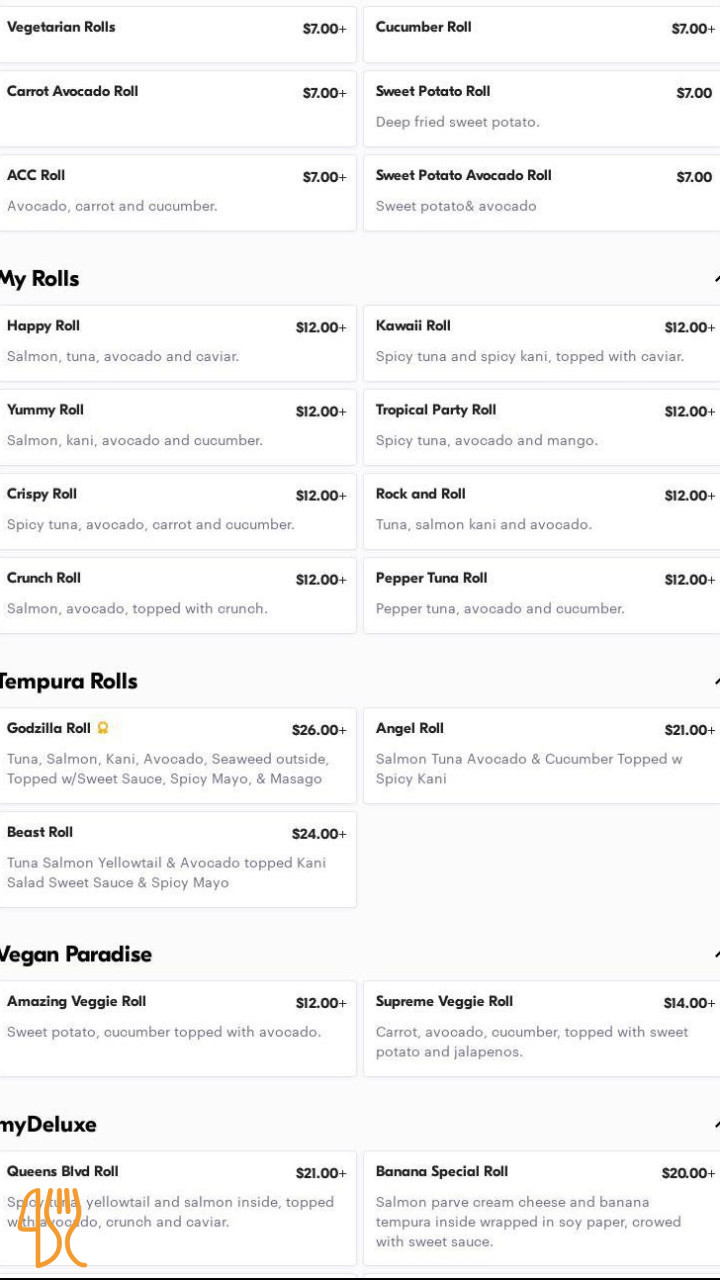This screenshot has height=1280, width=720.
Task: Open the Sweet Potato Roll item
Action: 540,107
